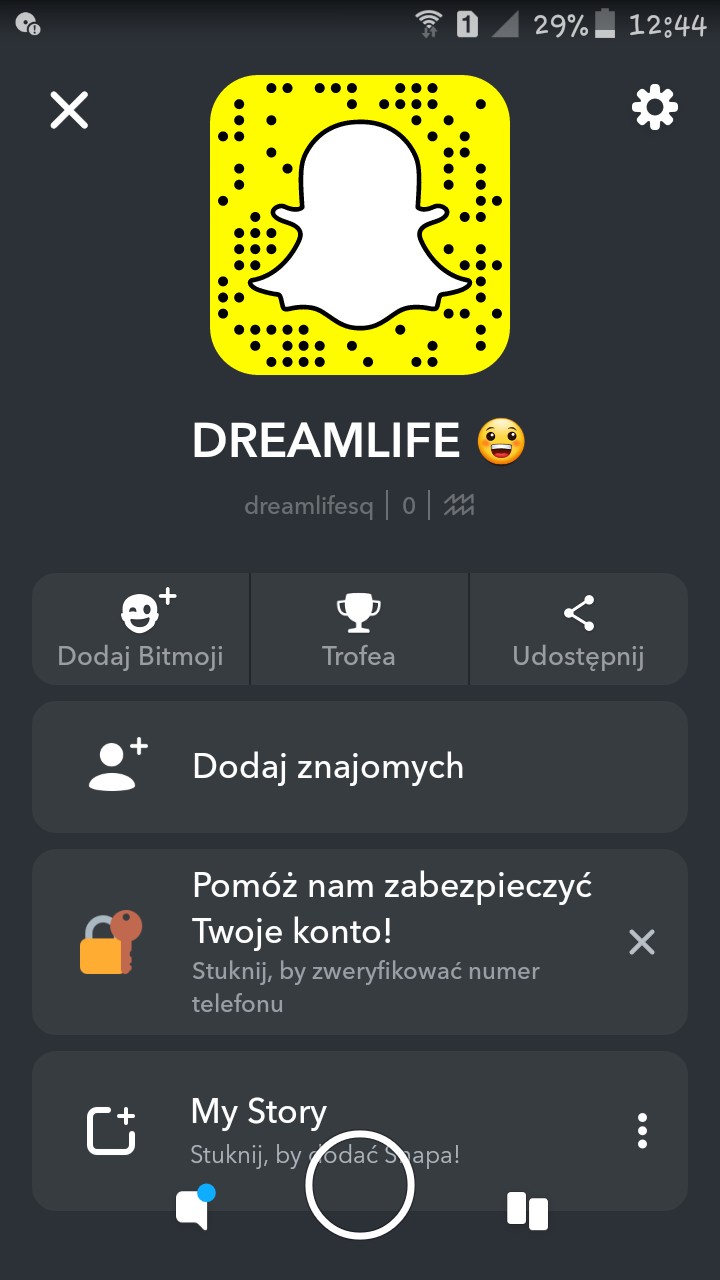Screen dimensions: 720x1280
Task: Open the stories icon
Action: (x=527, y=1210)
